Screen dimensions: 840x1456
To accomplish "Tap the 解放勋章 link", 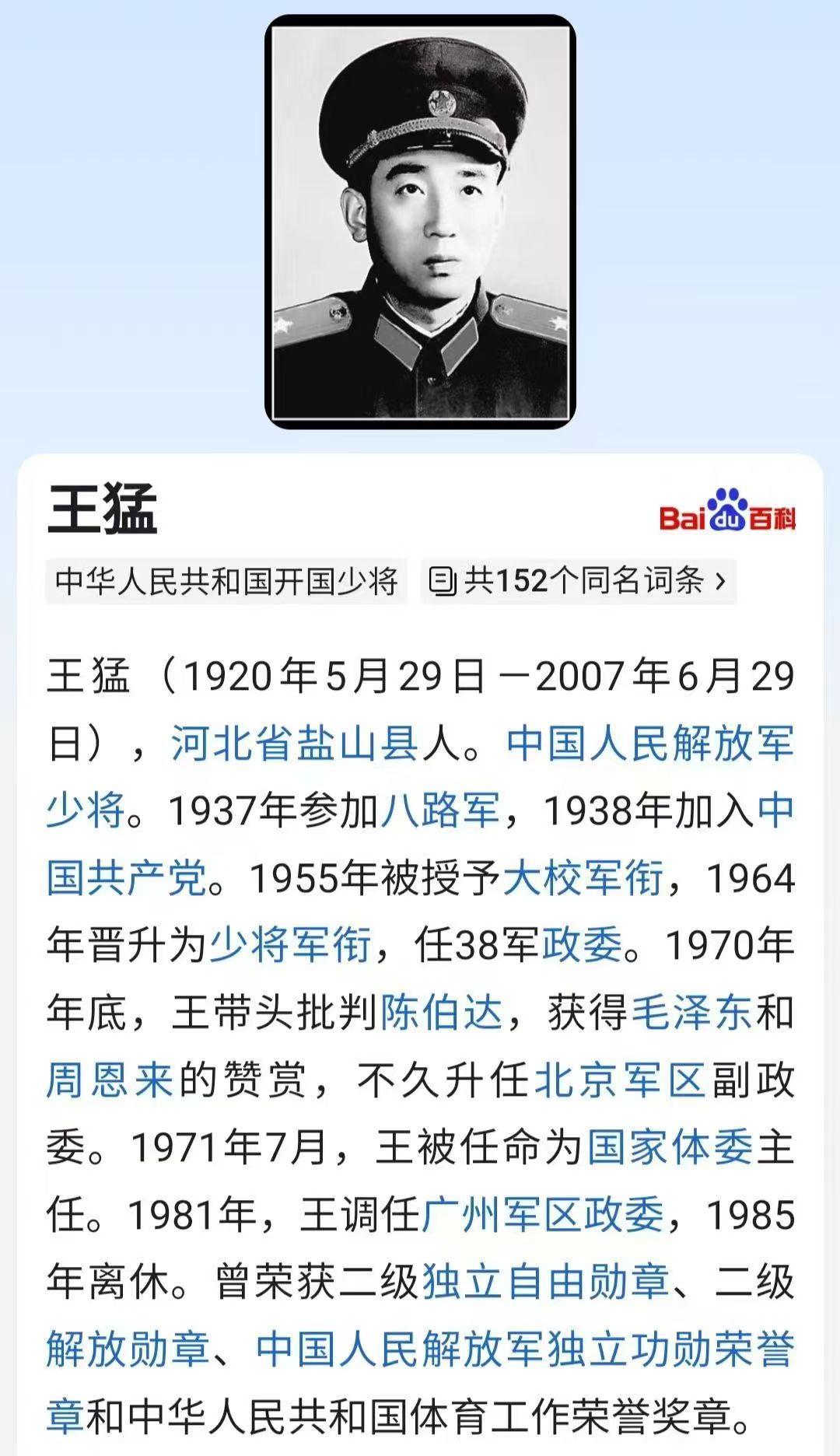I will 128,1349.
